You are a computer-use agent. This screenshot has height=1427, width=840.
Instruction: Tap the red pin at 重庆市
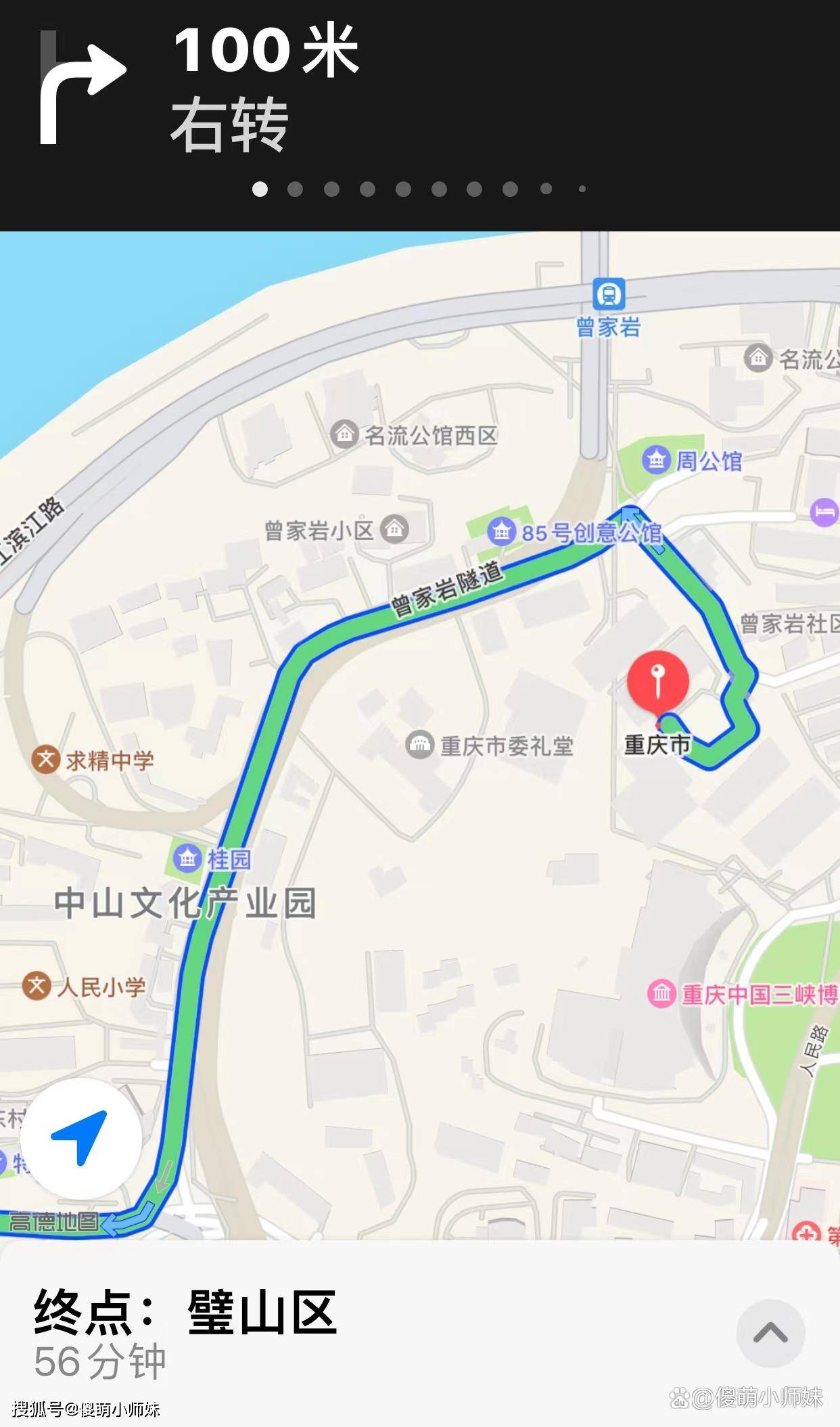click(x=657, y=681)
